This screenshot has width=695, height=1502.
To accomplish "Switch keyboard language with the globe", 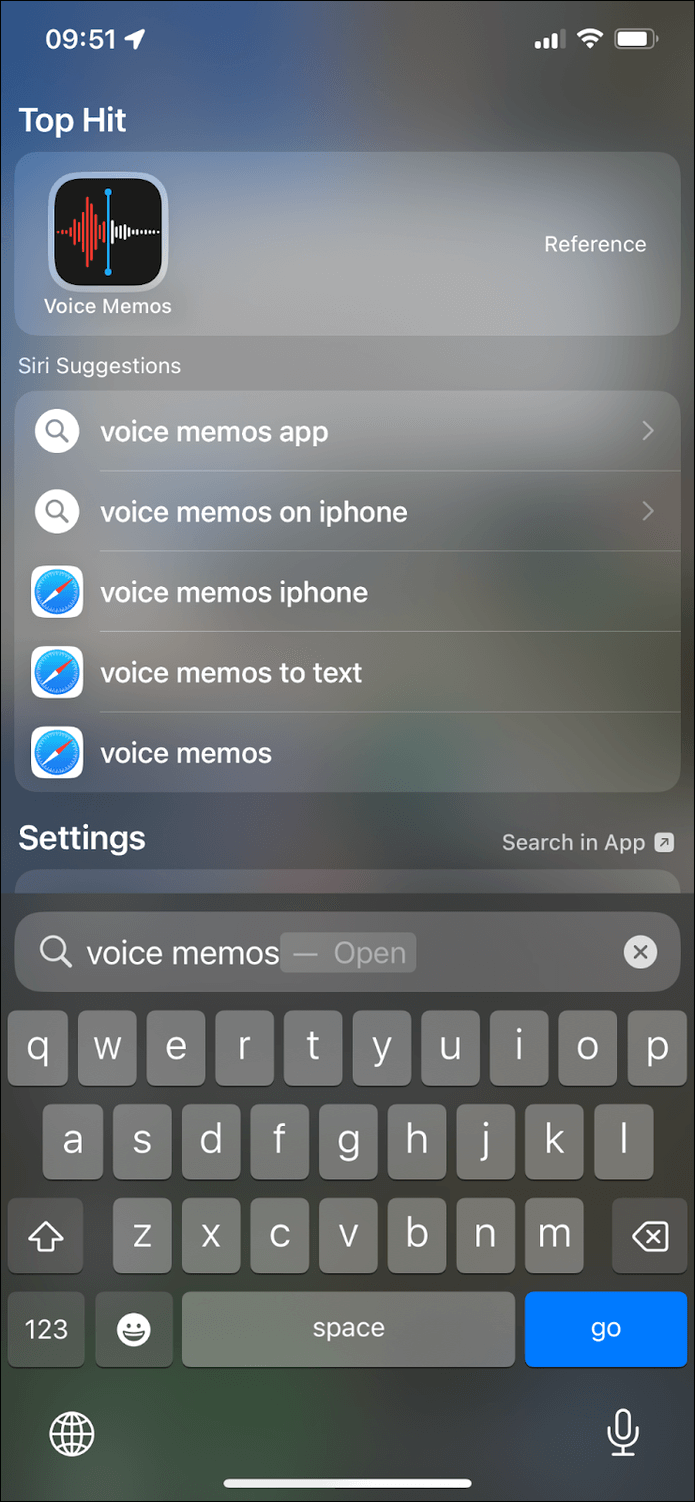I will 72,1434.
